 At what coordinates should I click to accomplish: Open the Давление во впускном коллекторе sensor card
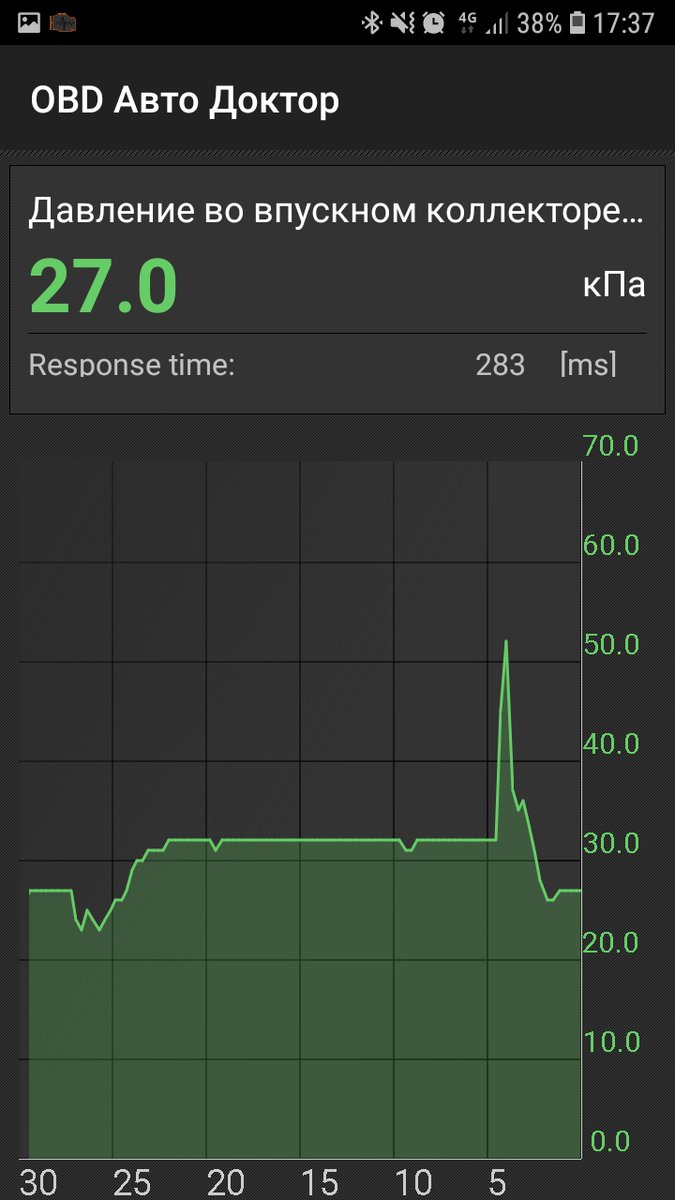(x=336, y=288)
